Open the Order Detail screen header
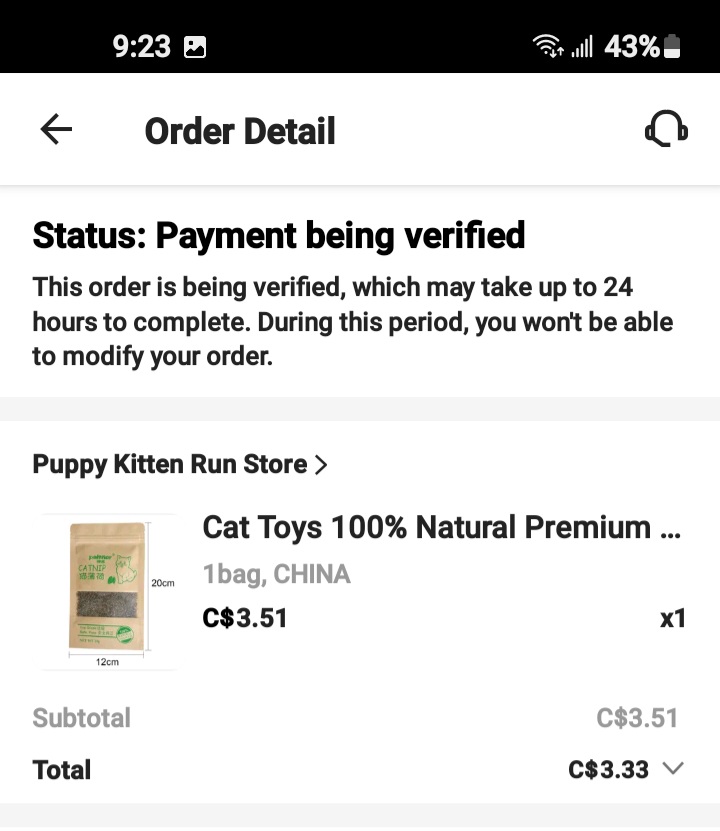The width and height of the screenshot is (720, 831). click(x=240, y=128)
